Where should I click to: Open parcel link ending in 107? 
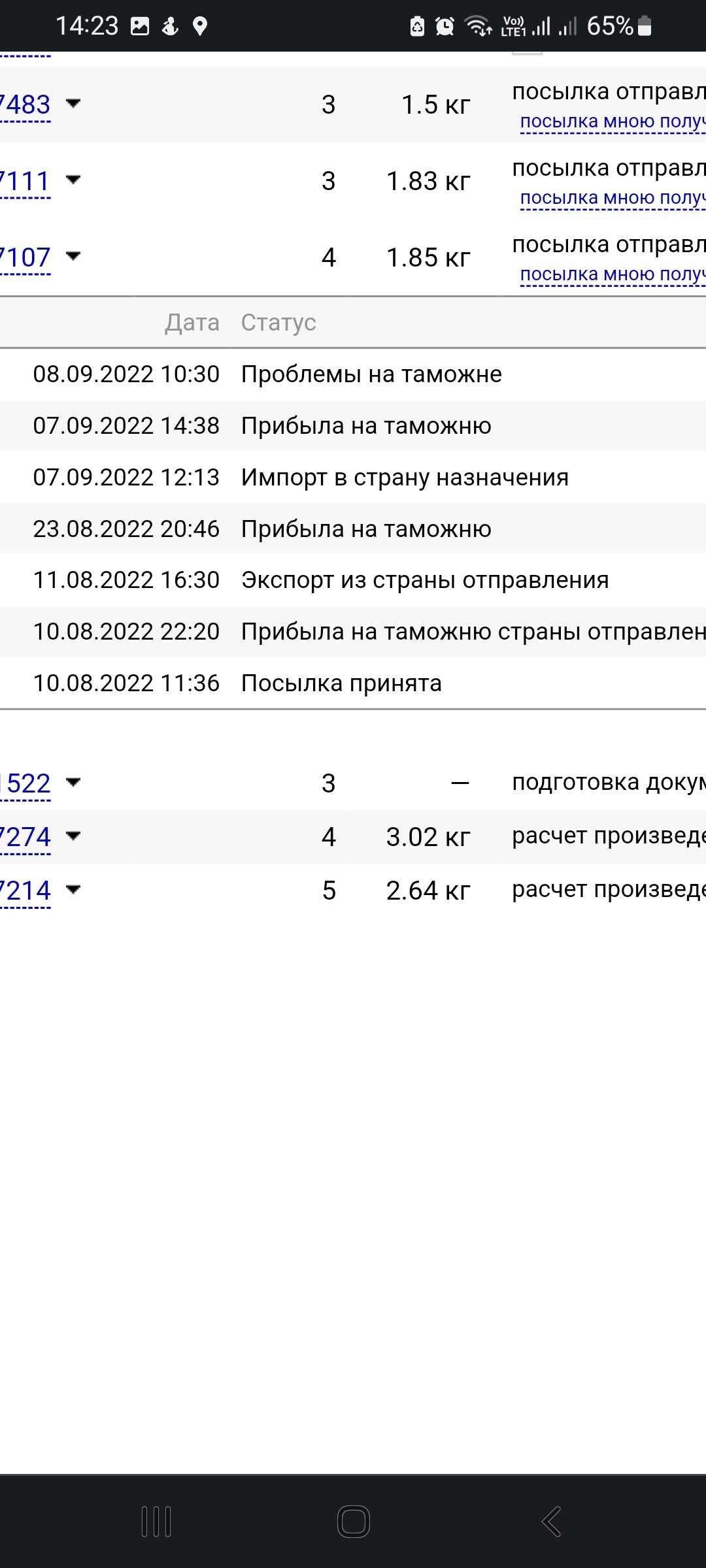pos(25,257)
